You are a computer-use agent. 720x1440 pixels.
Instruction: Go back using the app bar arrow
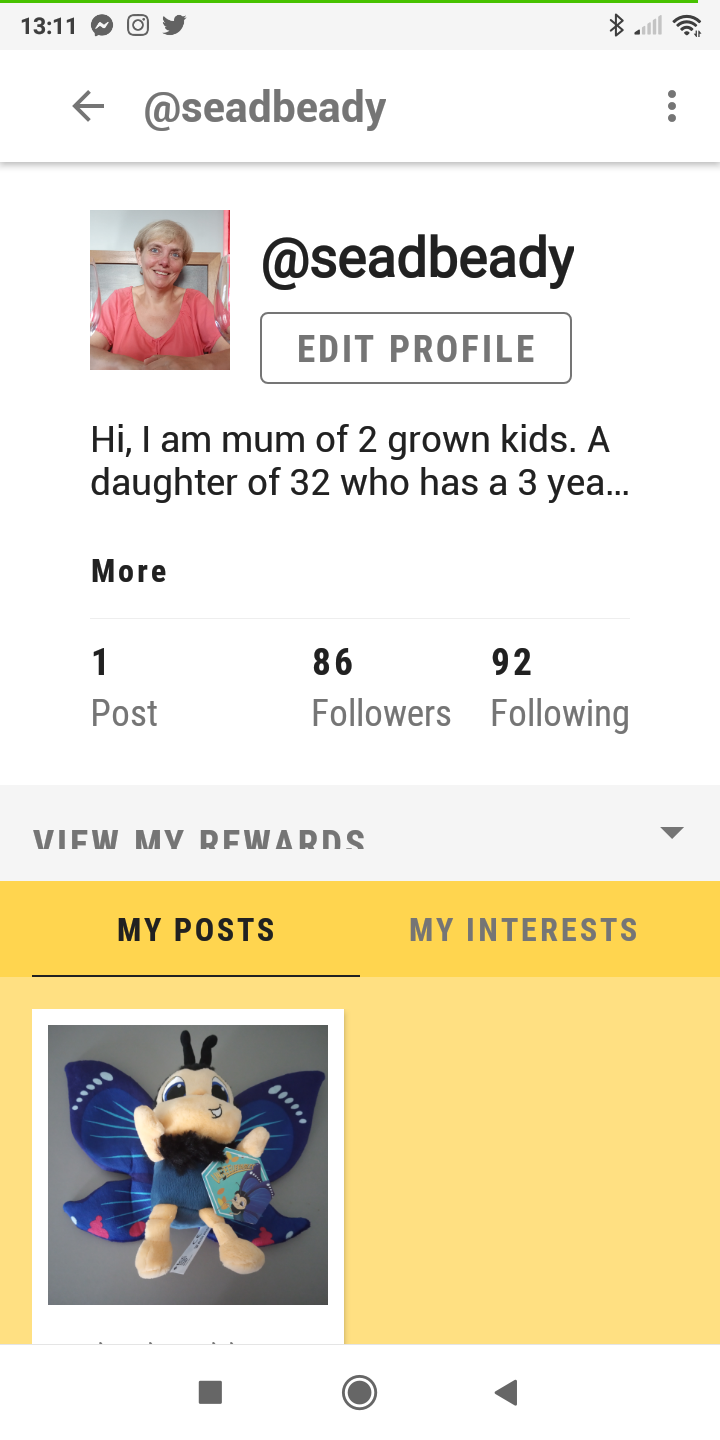[88, 106]
